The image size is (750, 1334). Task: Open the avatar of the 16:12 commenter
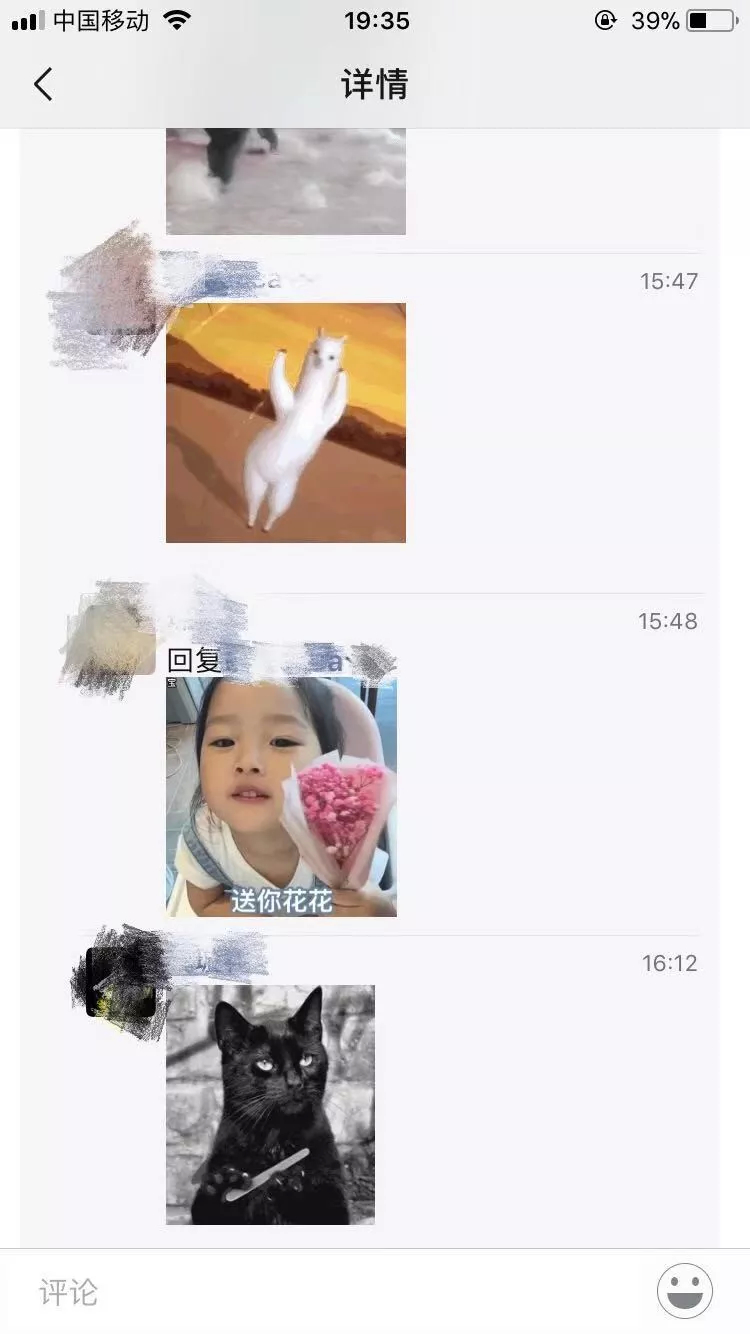120,982
